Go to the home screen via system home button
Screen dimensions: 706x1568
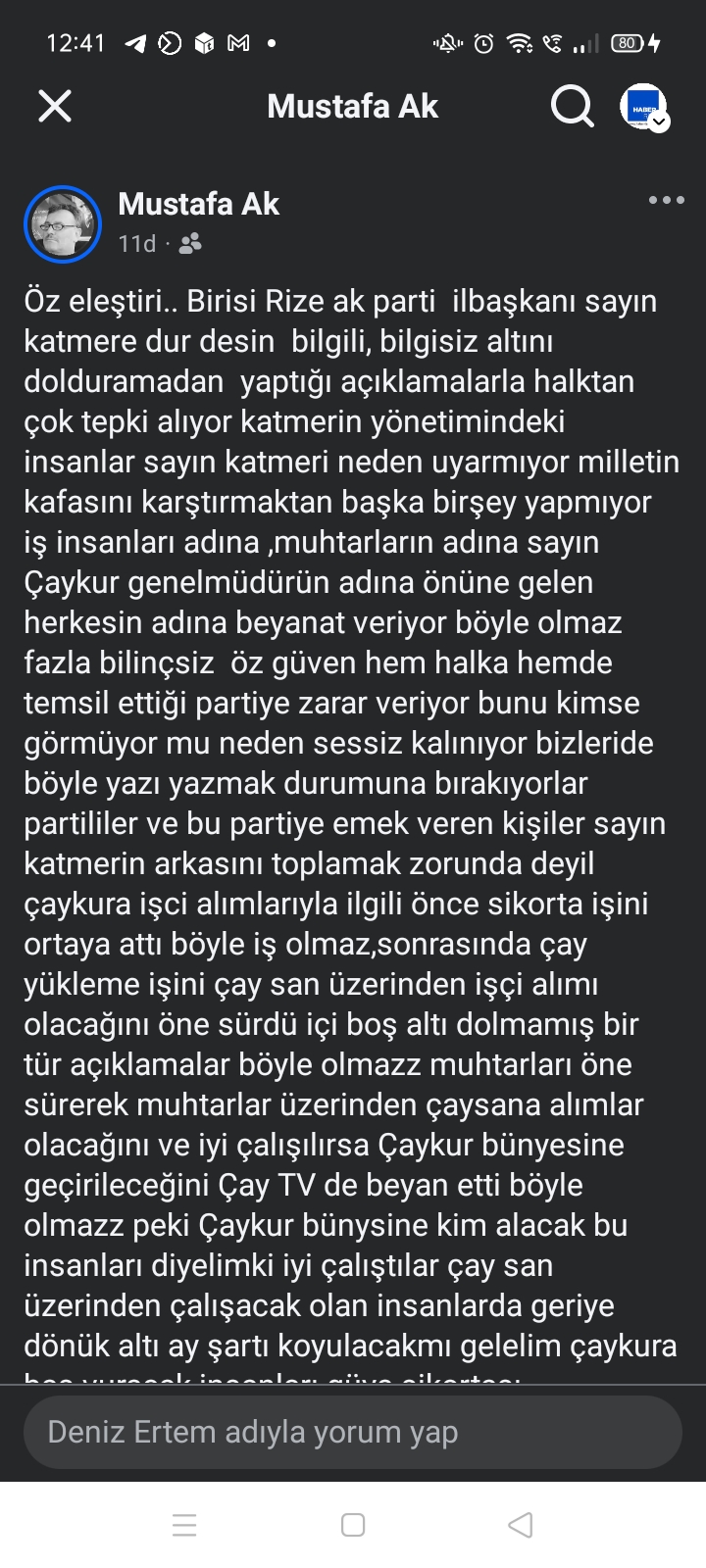click(353, 1525)
